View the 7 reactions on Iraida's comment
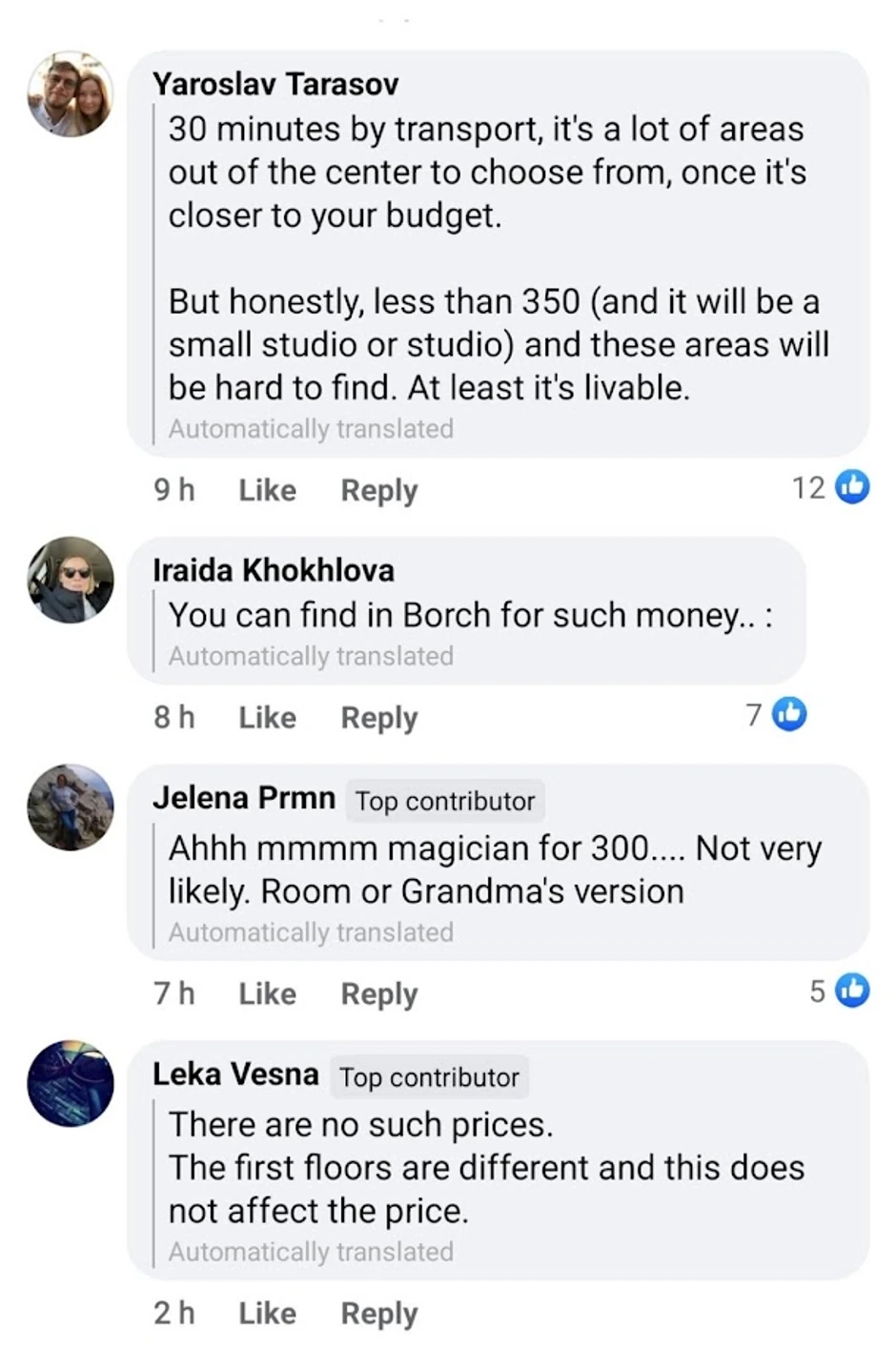Viewport: 896px width, 1350px height. pos(776,714)
